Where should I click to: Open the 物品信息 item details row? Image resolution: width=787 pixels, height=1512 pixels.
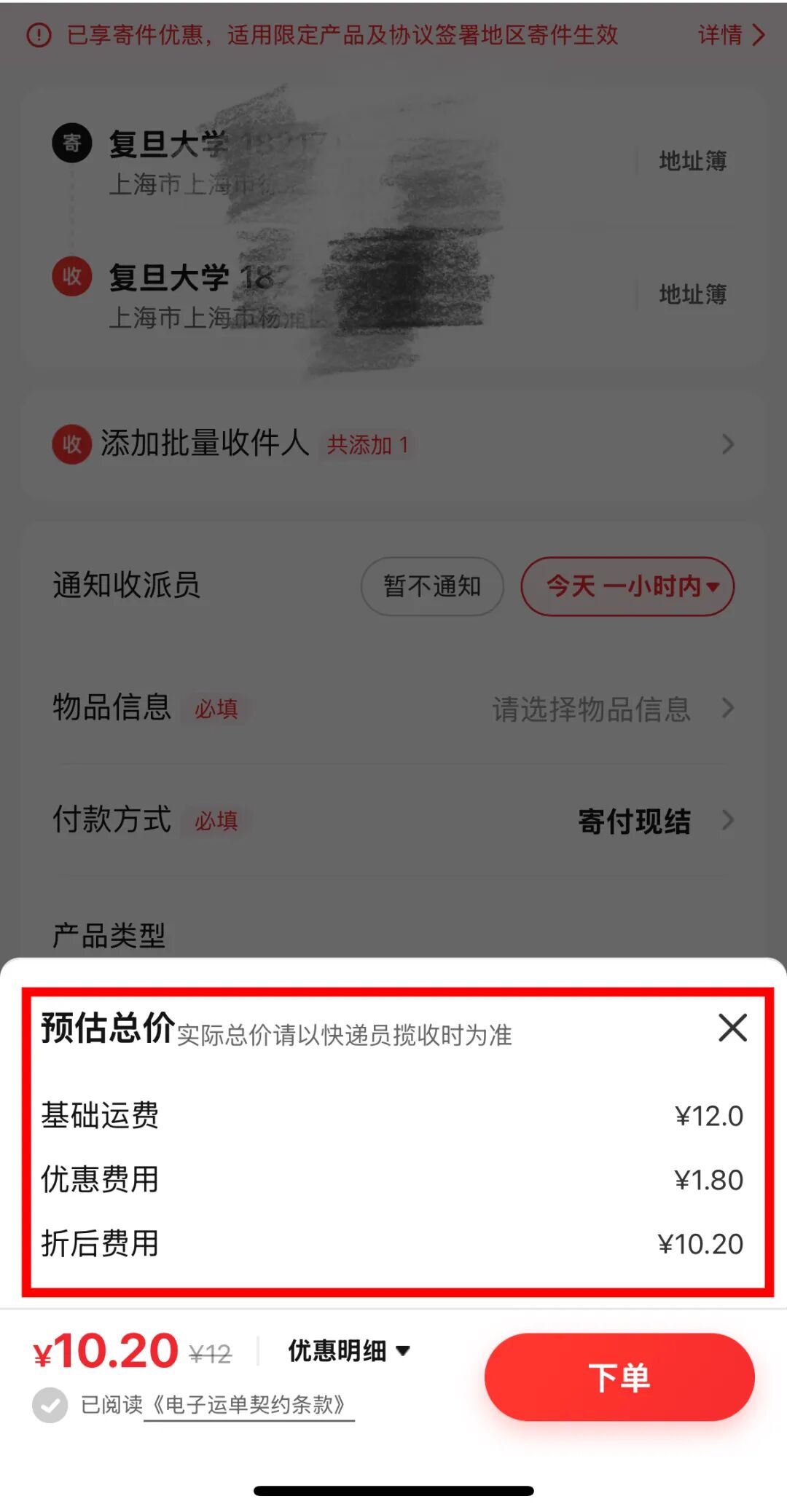click(393, 709)
